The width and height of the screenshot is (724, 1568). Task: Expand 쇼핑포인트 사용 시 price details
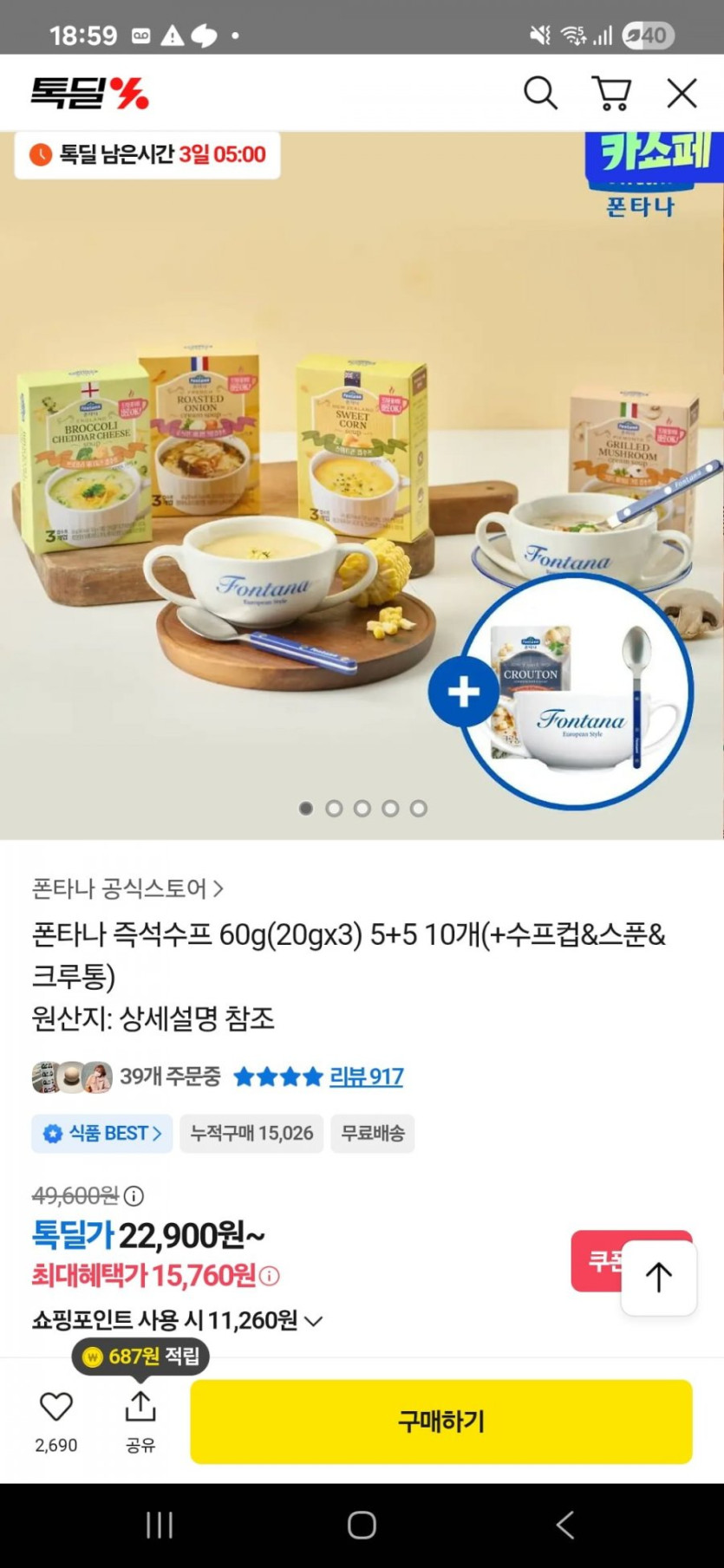pos(314,1321)
